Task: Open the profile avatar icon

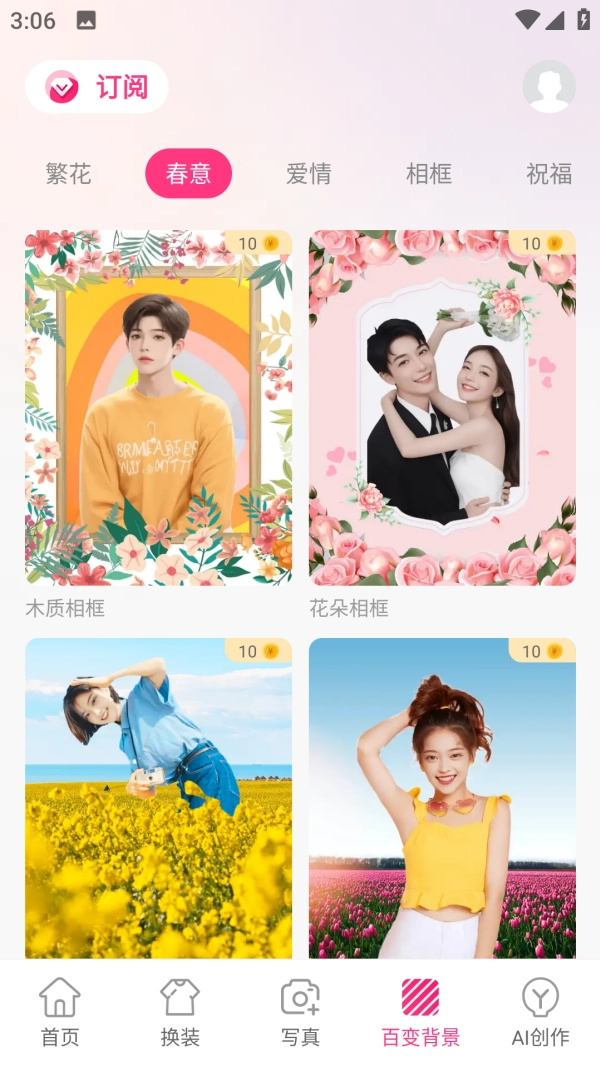Action: pyautogui.click(x=549, y=87)
